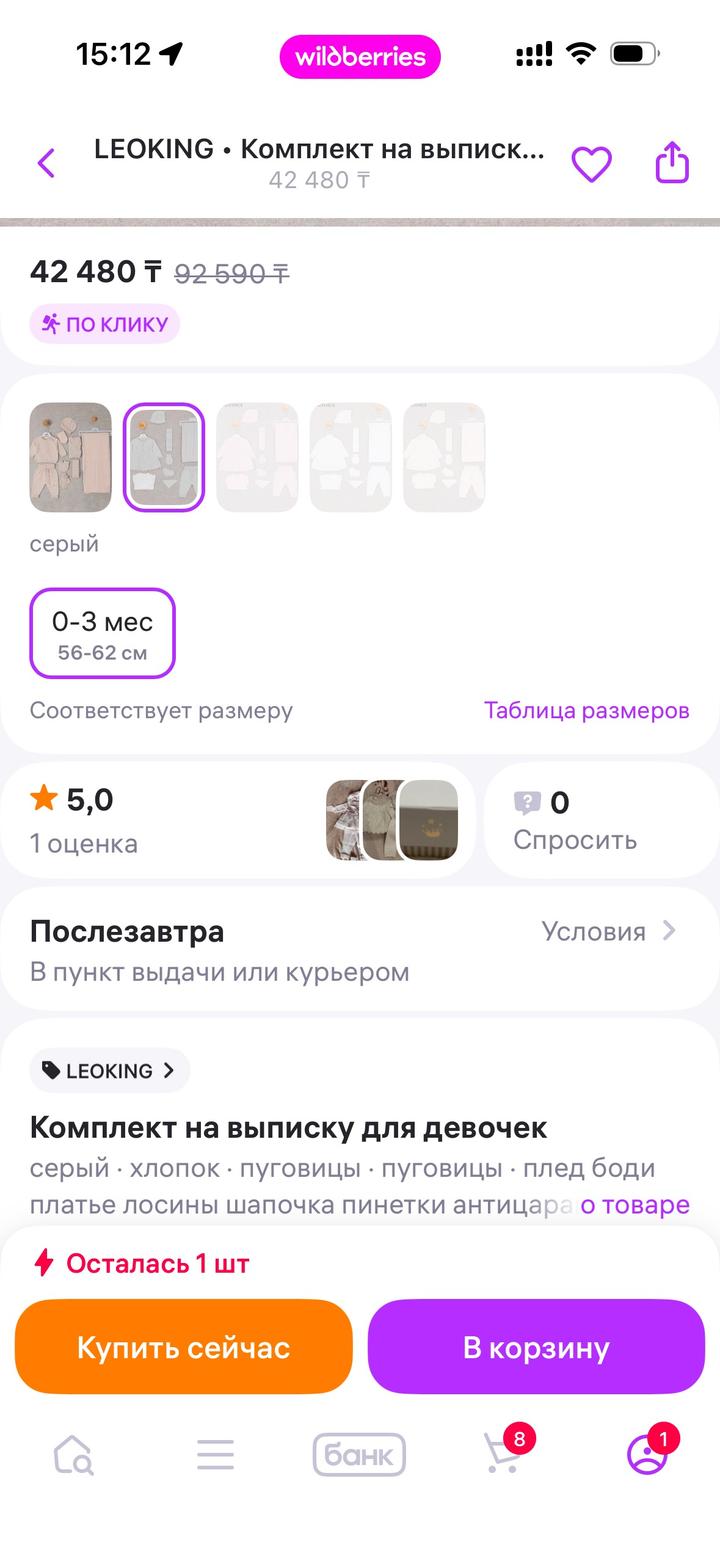Go to the home search tab
The height and width of the screenshot is (1561, 720).
click(x=73, y=1455)
